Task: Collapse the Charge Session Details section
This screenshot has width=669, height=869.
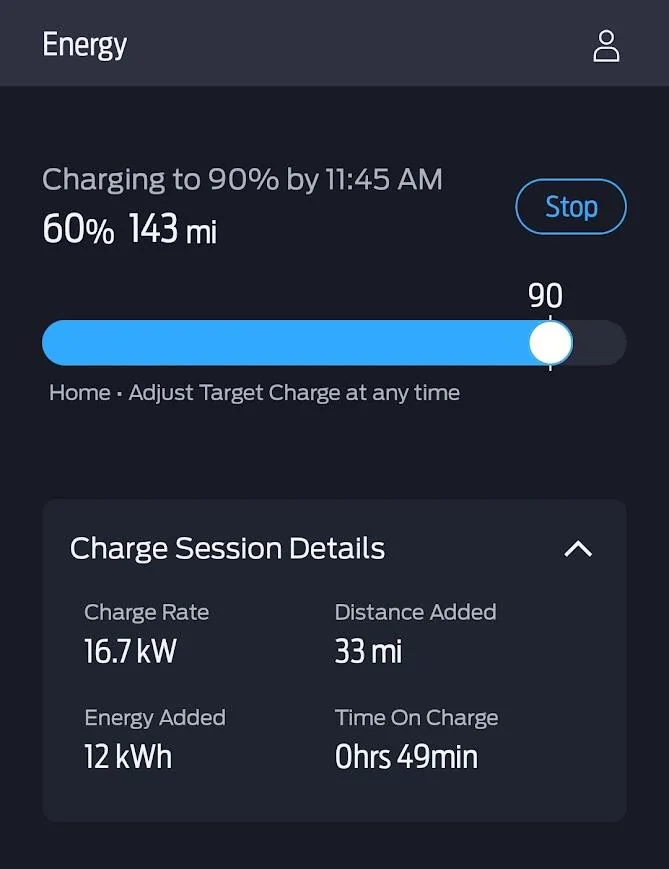Action: pyautogui.click(x=578, y=549)
